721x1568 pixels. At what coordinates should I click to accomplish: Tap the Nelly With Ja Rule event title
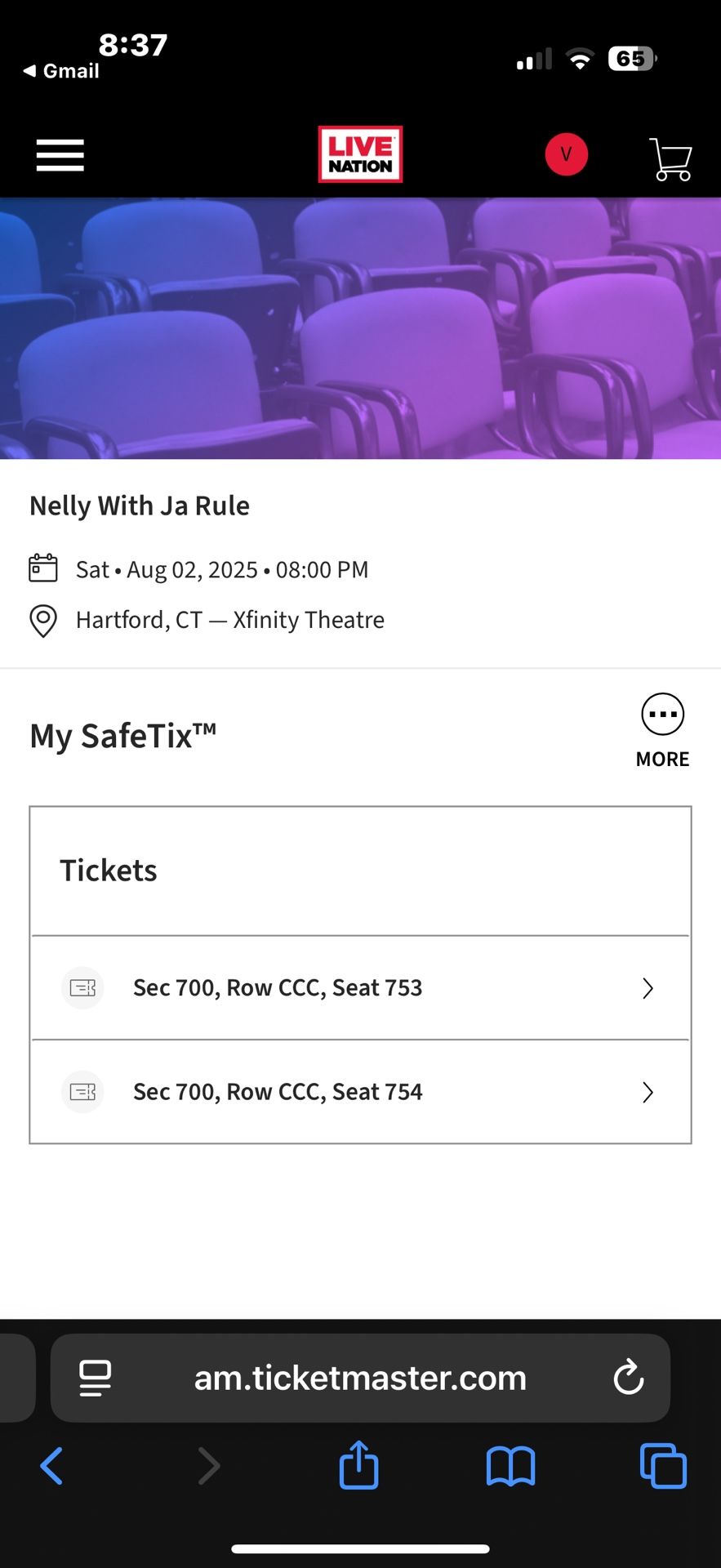(139, 506)
